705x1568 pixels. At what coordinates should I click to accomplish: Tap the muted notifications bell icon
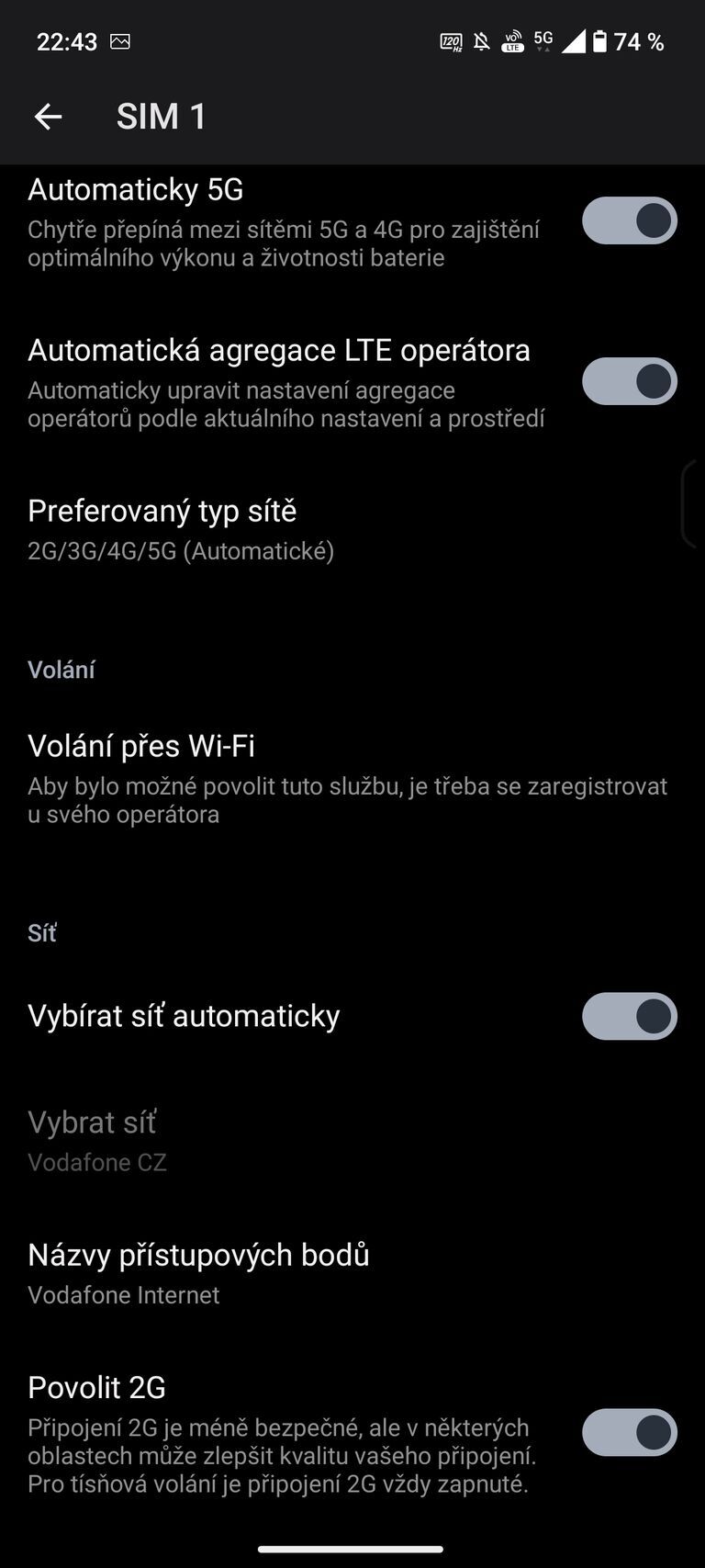[480, 41]
